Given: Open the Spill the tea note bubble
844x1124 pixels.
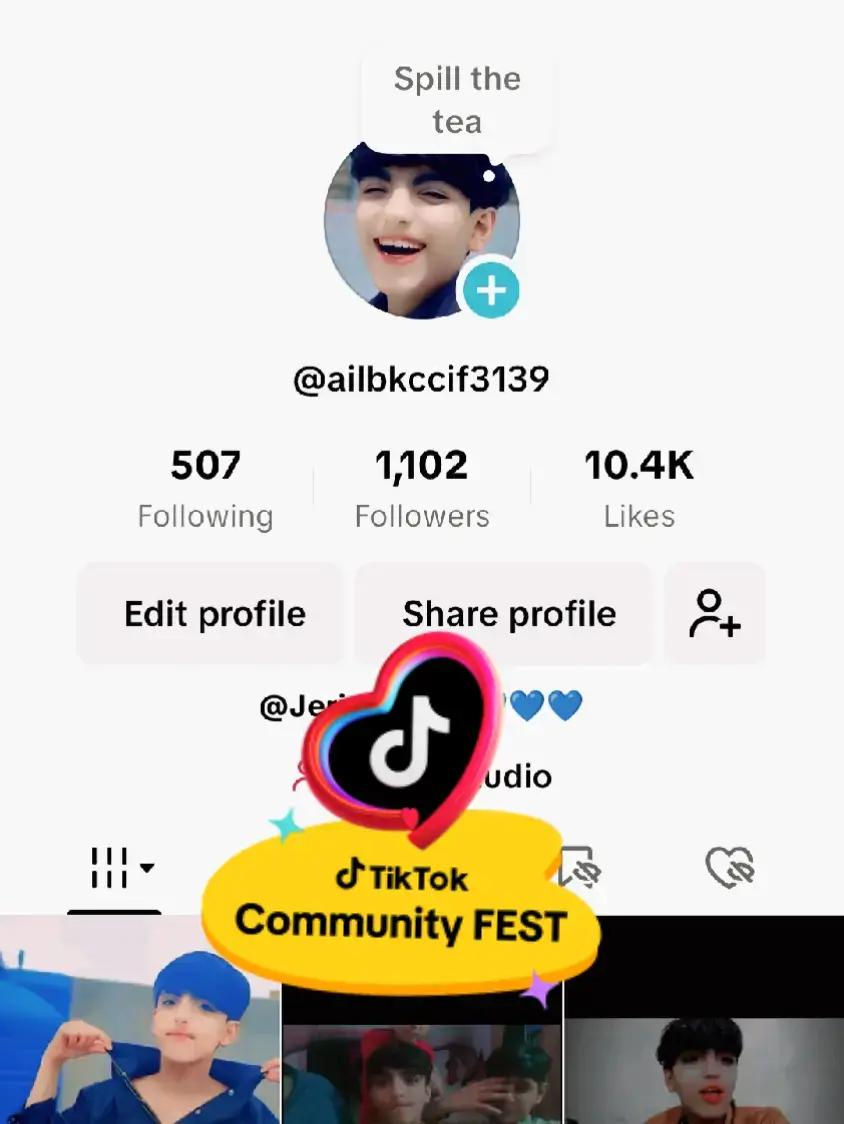Looking at the screenshot, I should 457,100.
